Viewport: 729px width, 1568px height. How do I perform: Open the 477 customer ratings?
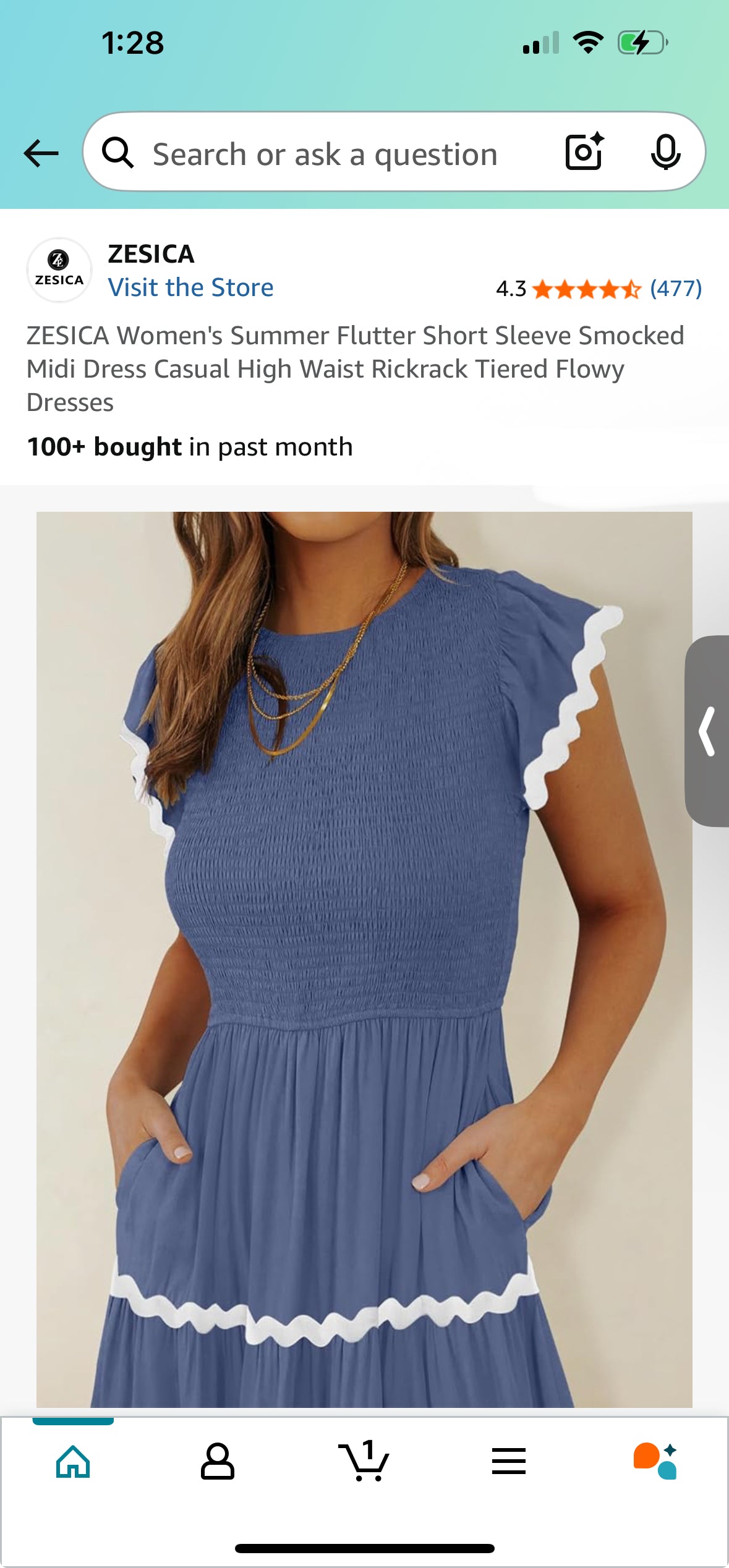675,289
